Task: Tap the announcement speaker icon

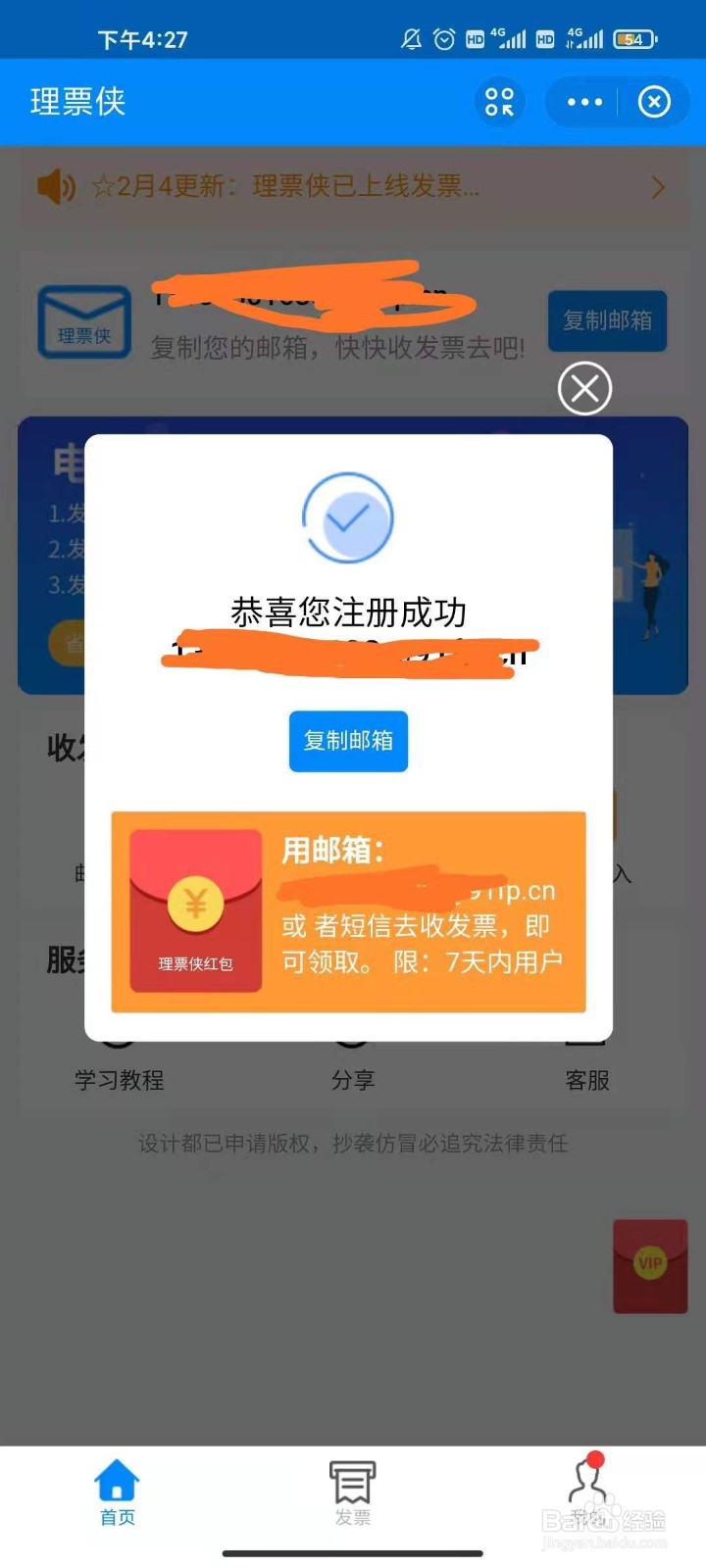Action: 56,186
